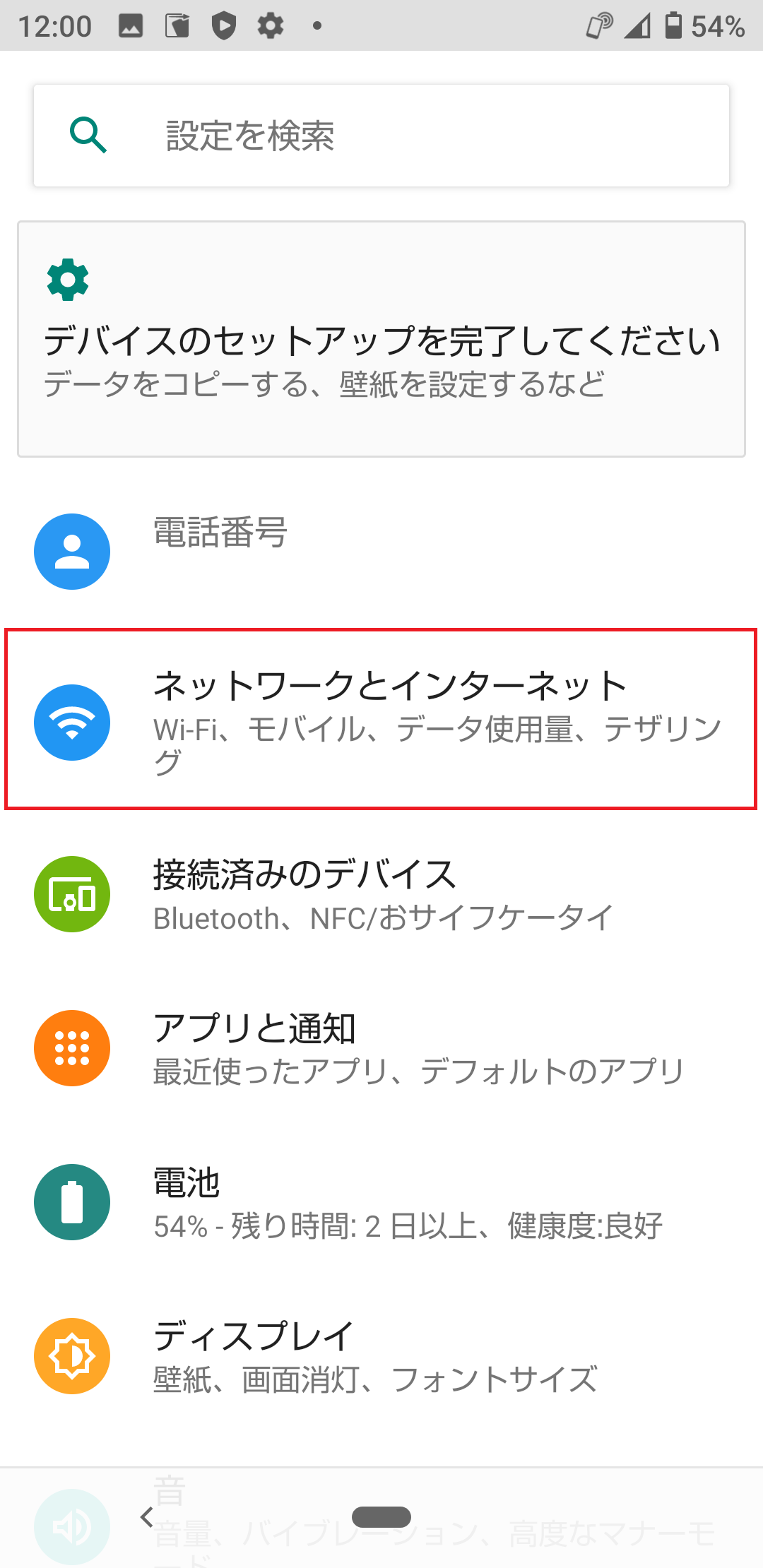The height and width of the screenshot is (1568, 763).
Task: Open the 電話番号 row
Action: point(381,551)
